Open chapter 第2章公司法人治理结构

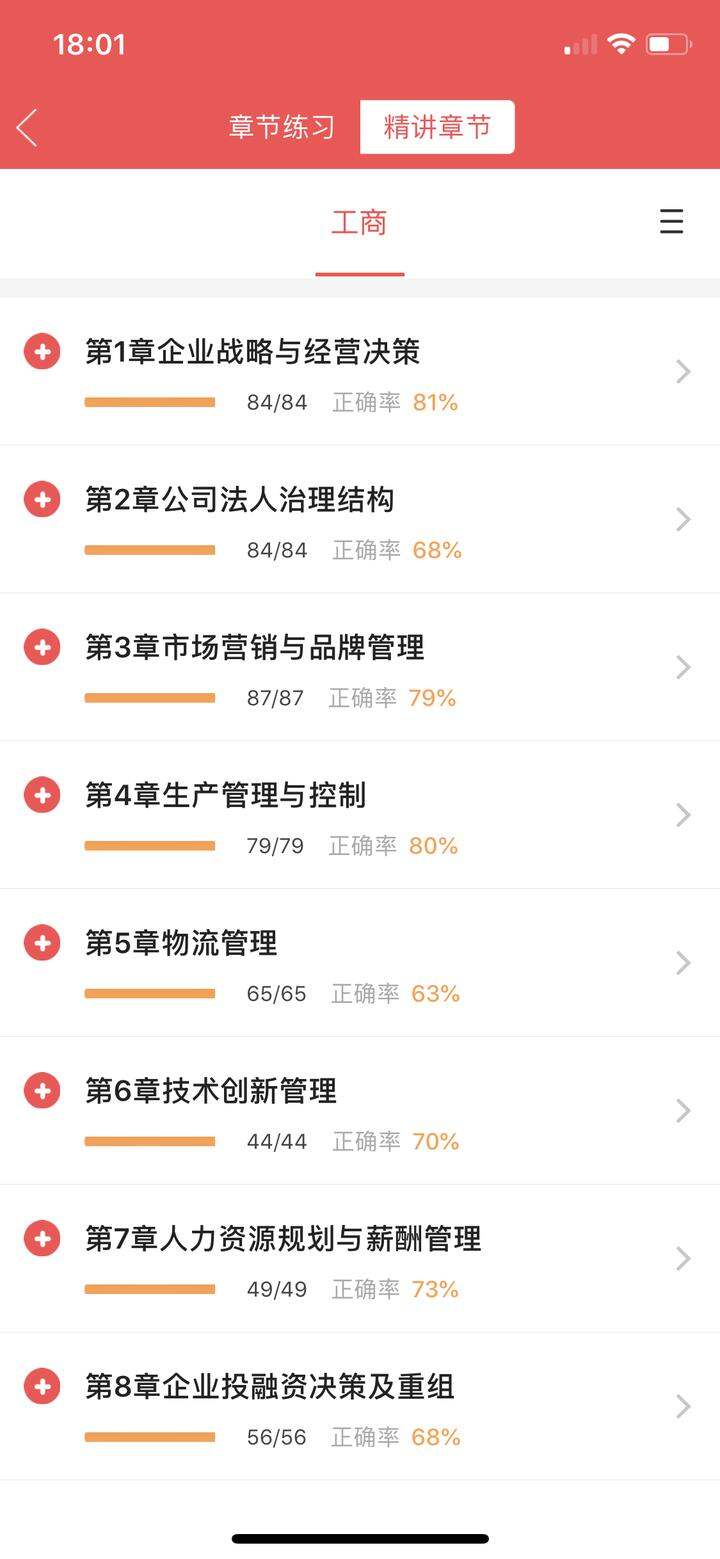360,519
